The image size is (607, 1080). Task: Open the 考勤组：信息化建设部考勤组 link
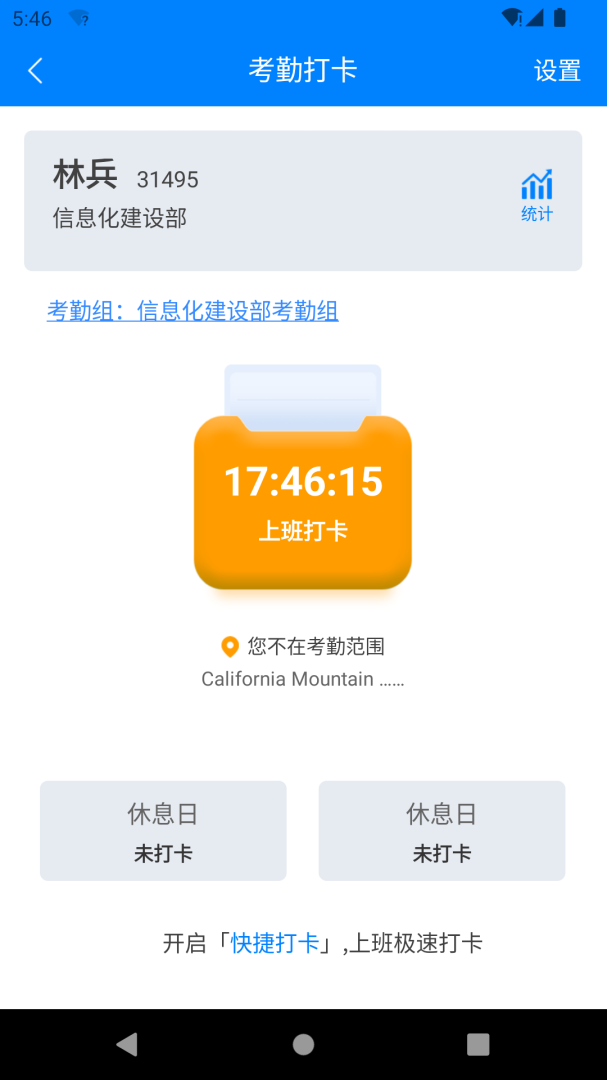[192, 311]
